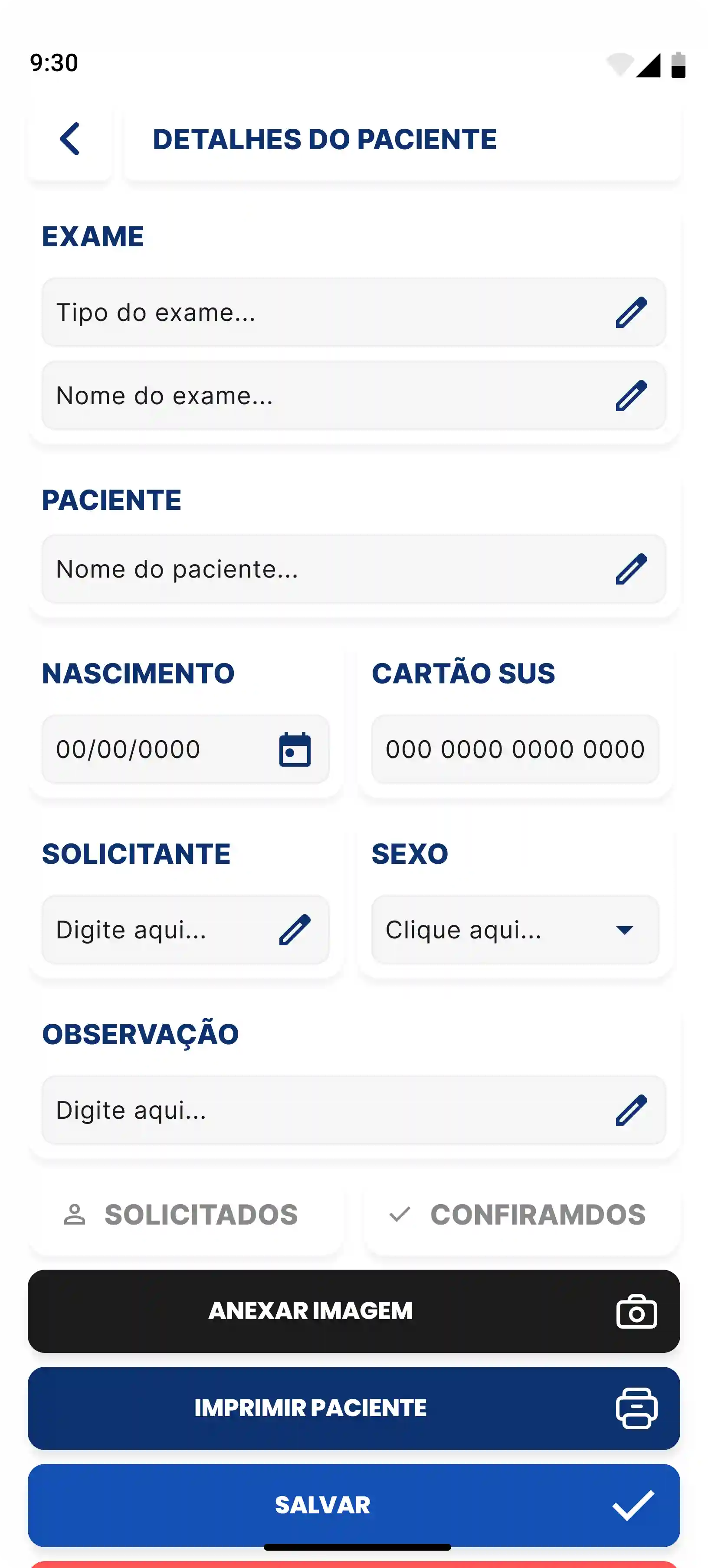This screenshot has height=1568, width=708.
Task: Edit the Tipo do exame field via pencil icon
Action: [x=632, y=312]
